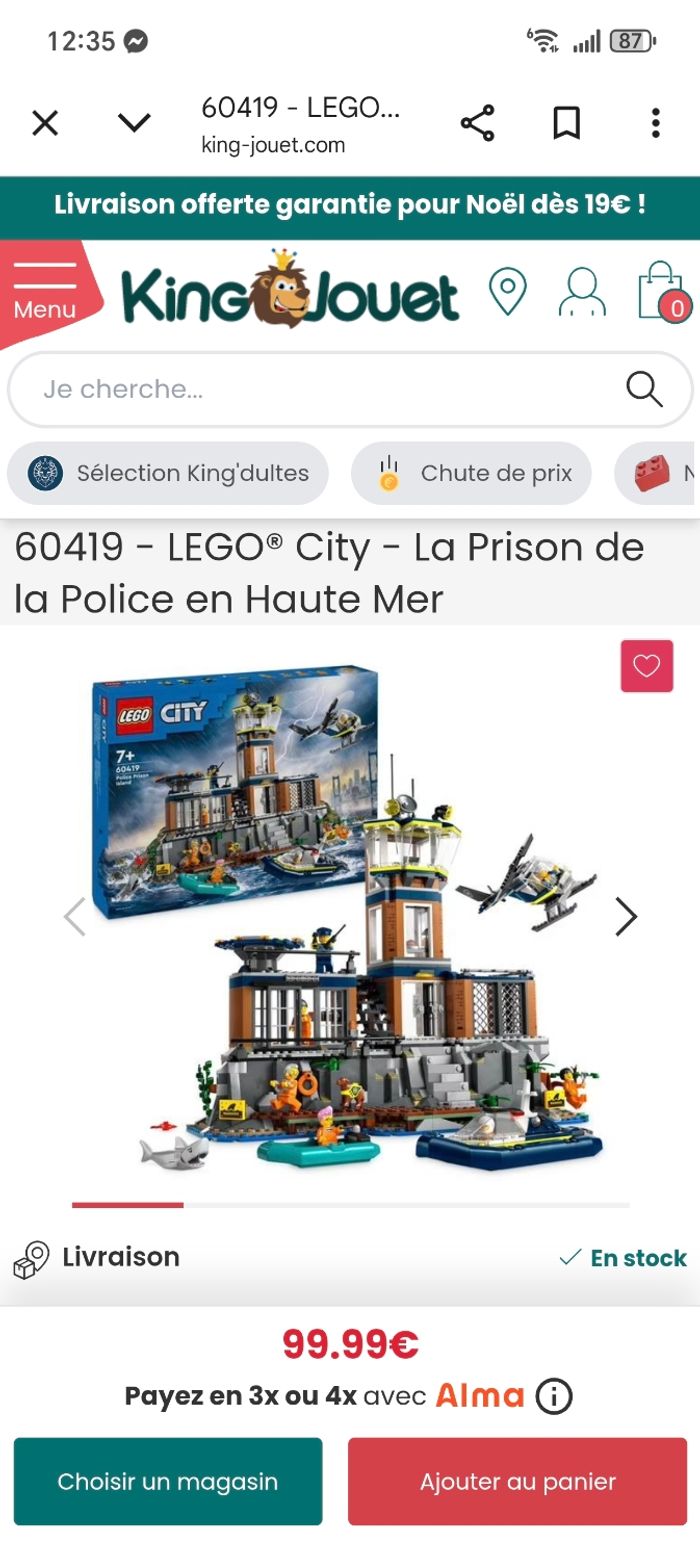Close the in-app browser tab
700x1545 pixels.
click(x=45, y=123)
